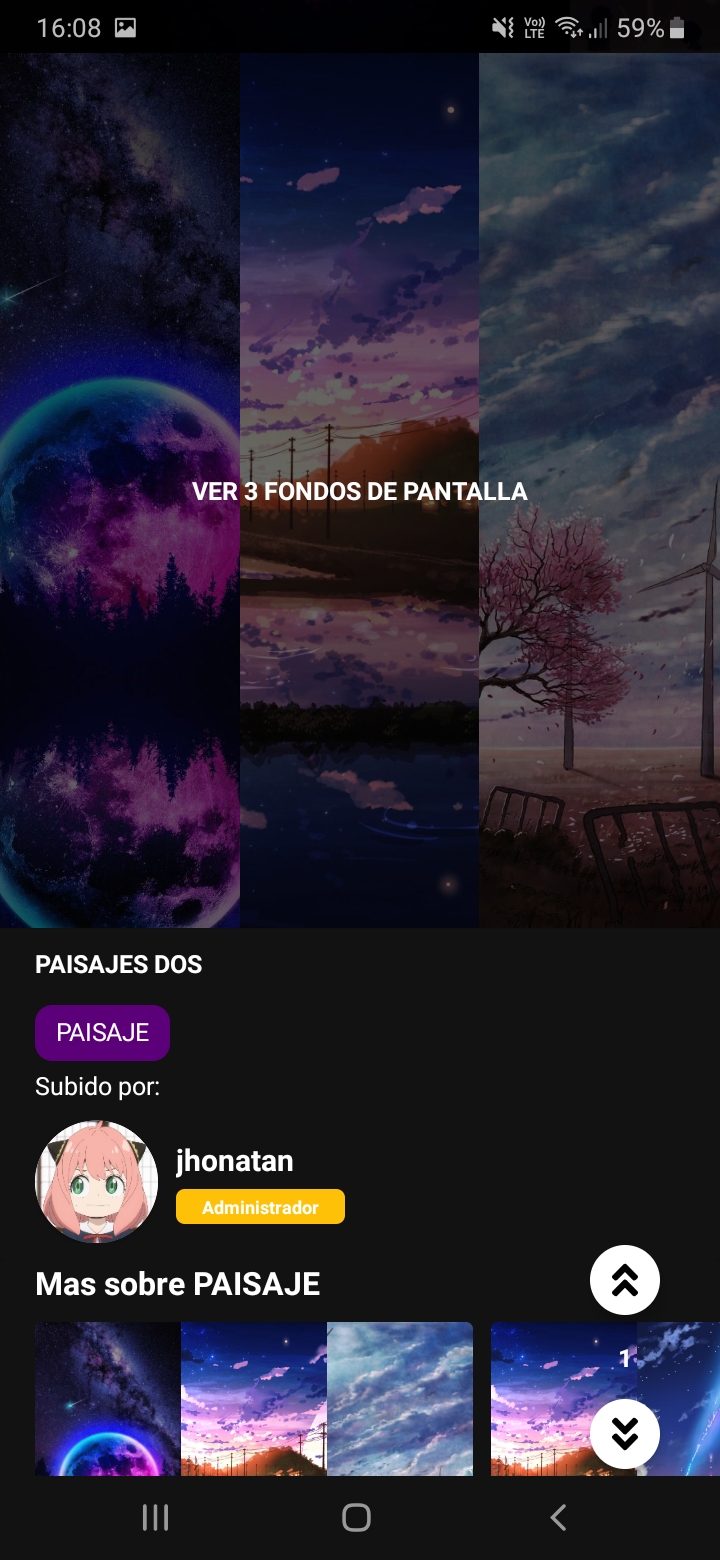This screenshot has width=720, height=1560.
Task: Select the PAISAJE category chip
Action: [x=102, y=1032]
